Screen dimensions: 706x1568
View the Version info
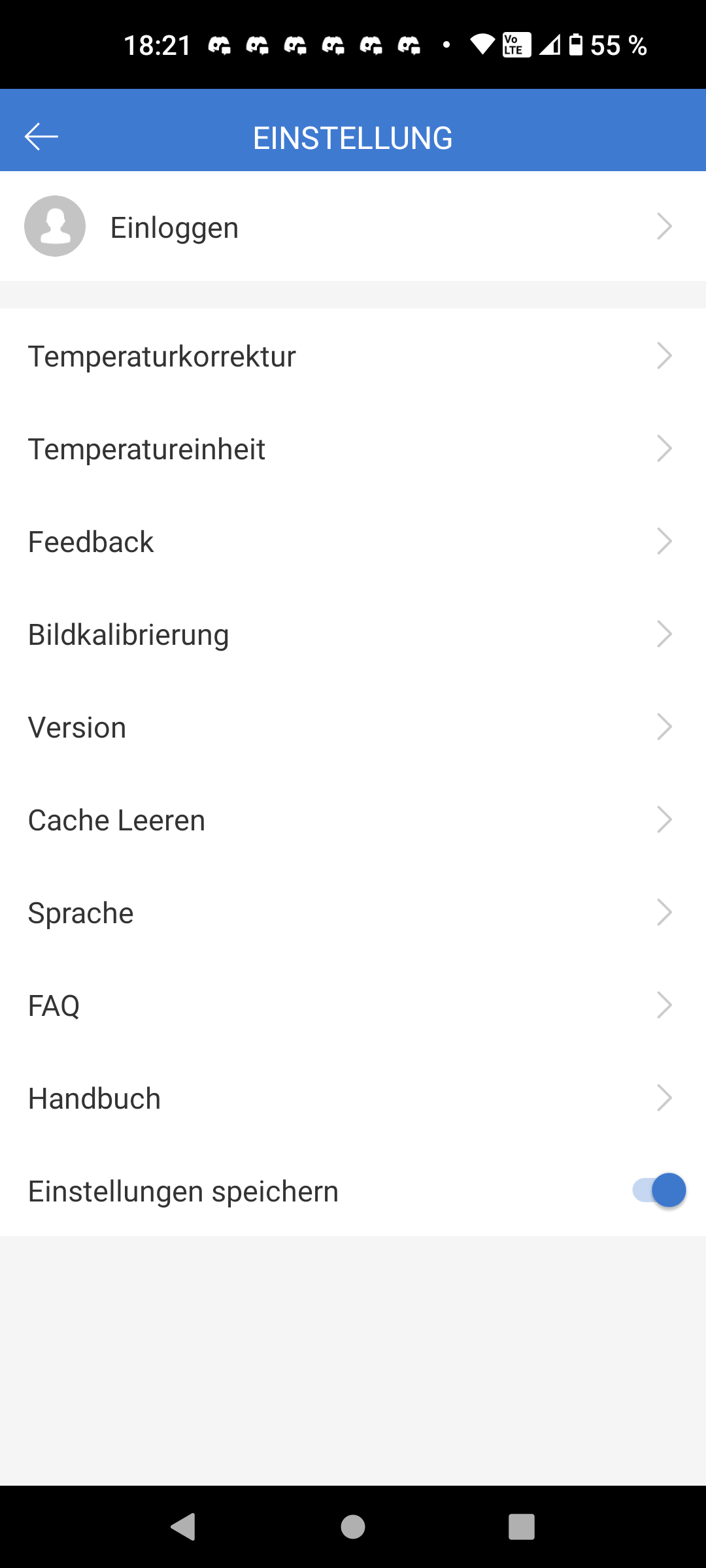pyautogui.click(x=353, y=727)
